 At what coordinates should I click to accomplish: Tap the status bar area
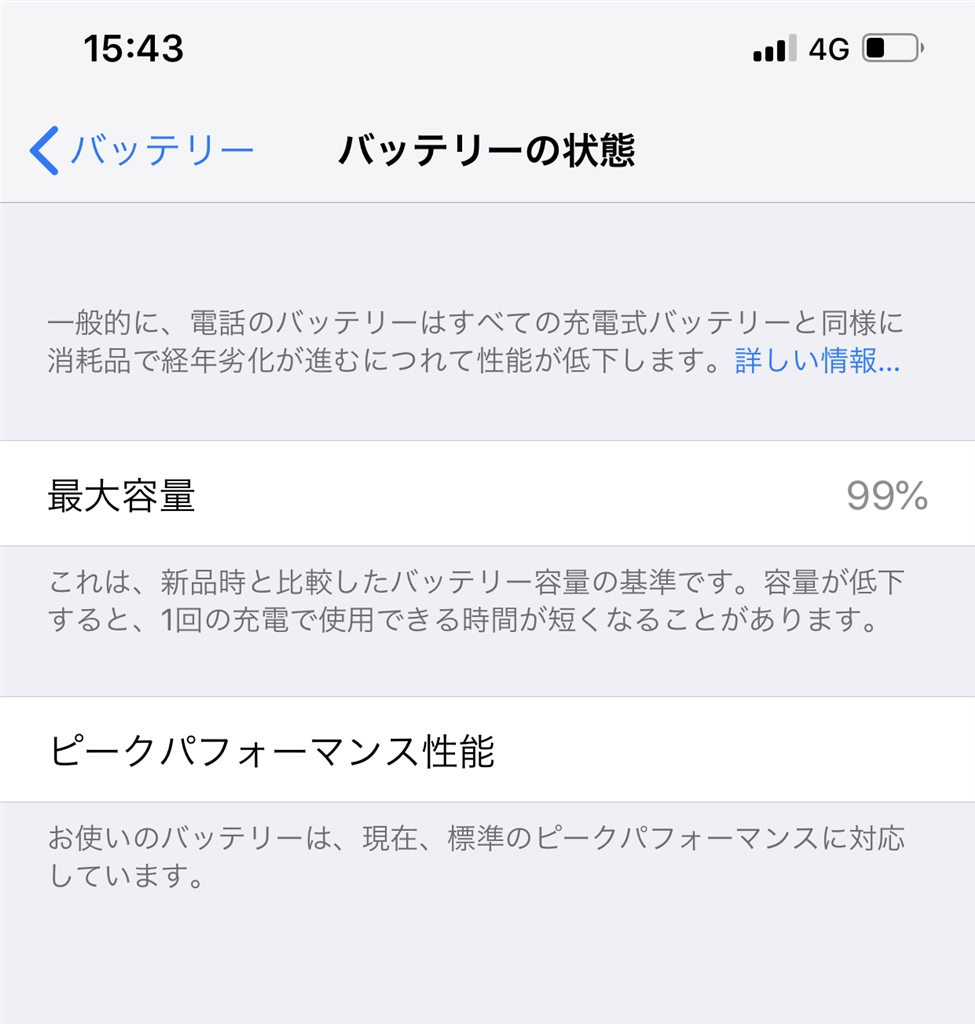(x=487, y=45)
